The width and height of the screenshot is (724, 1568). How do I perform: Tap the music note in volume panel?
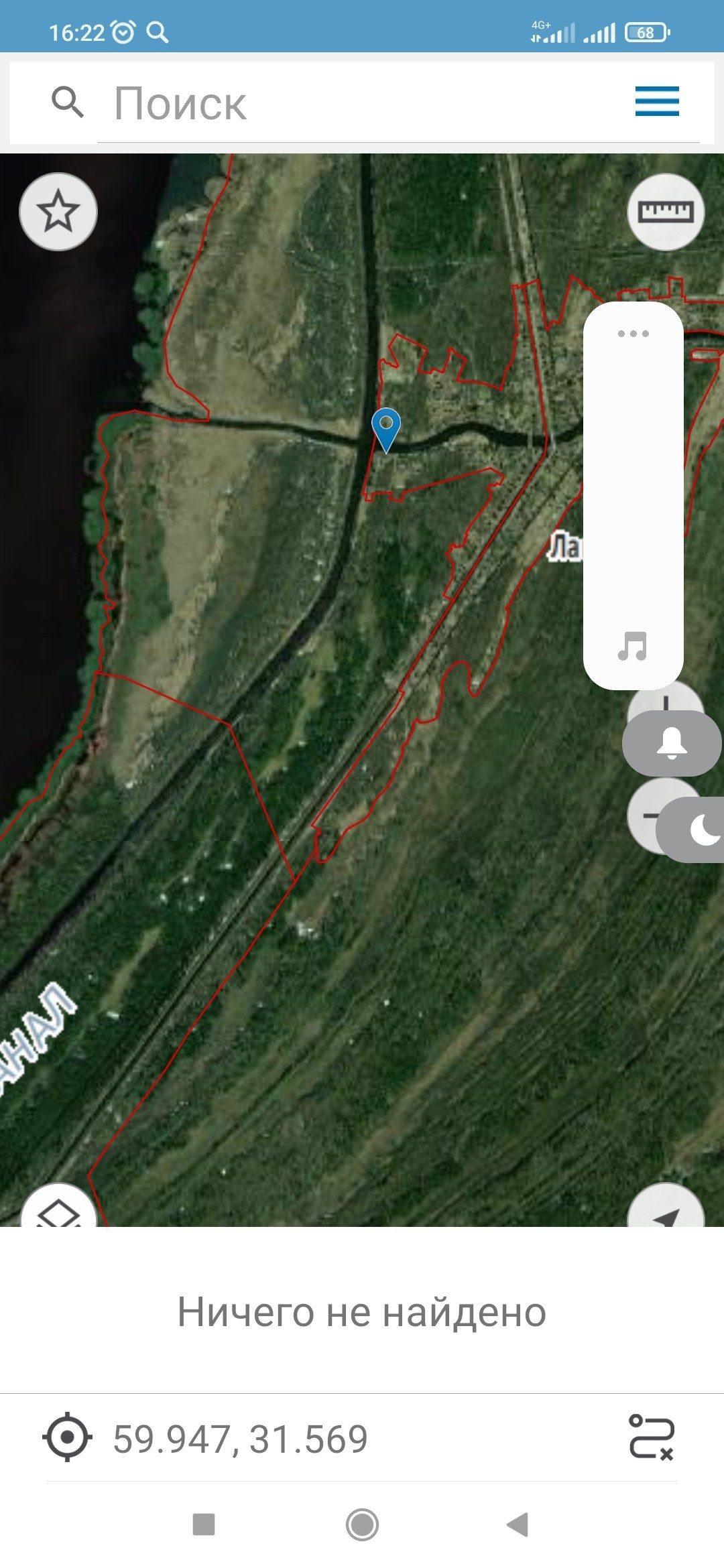(x=633, y=646)
